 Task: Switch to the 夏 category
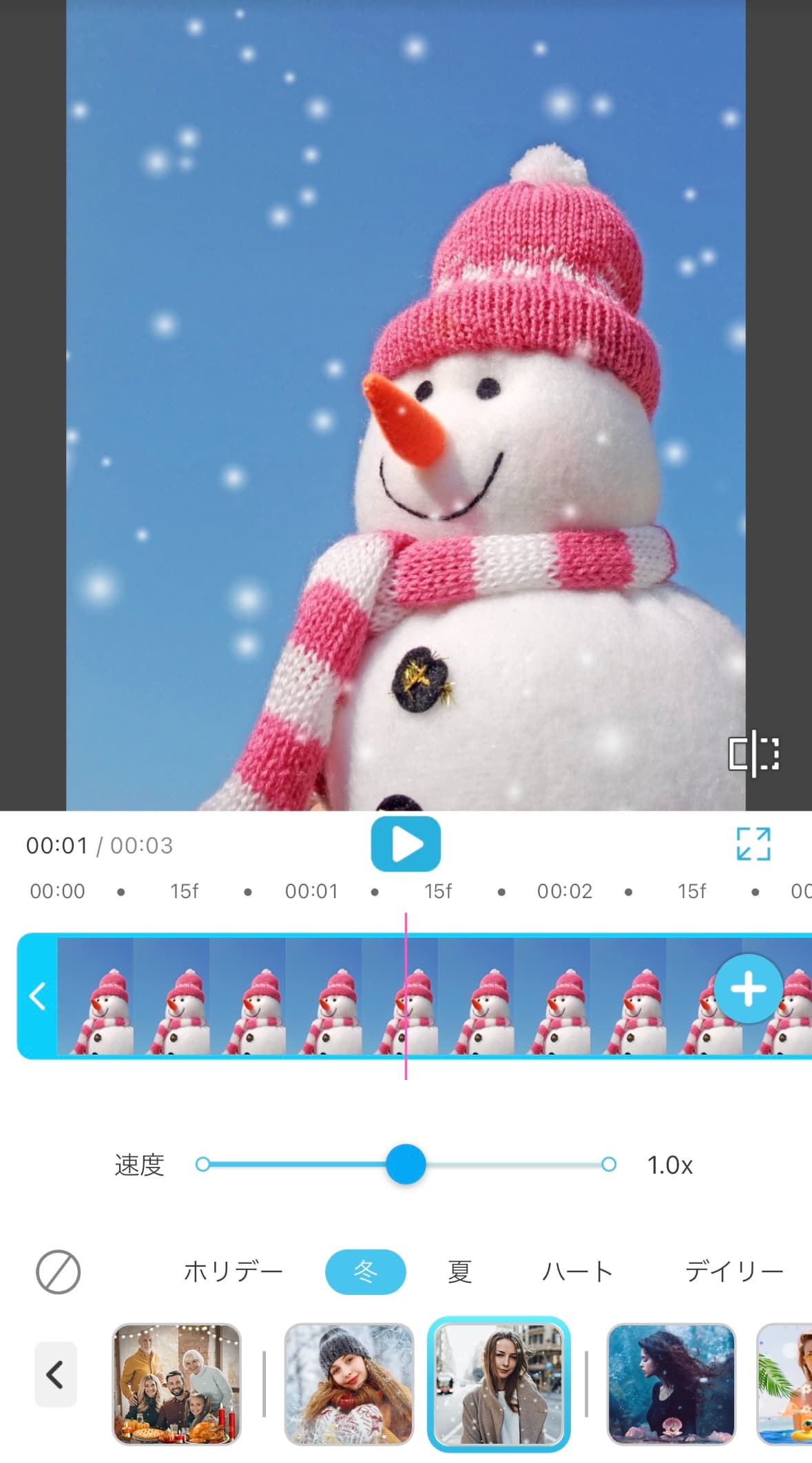coord(459,1272)
